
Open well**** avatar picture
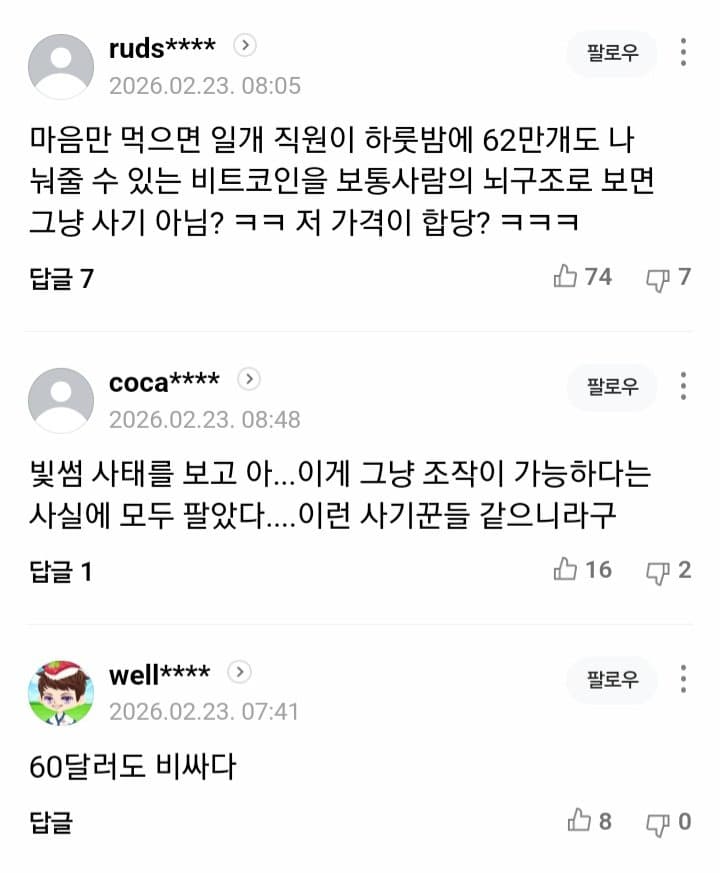point(61,692)
